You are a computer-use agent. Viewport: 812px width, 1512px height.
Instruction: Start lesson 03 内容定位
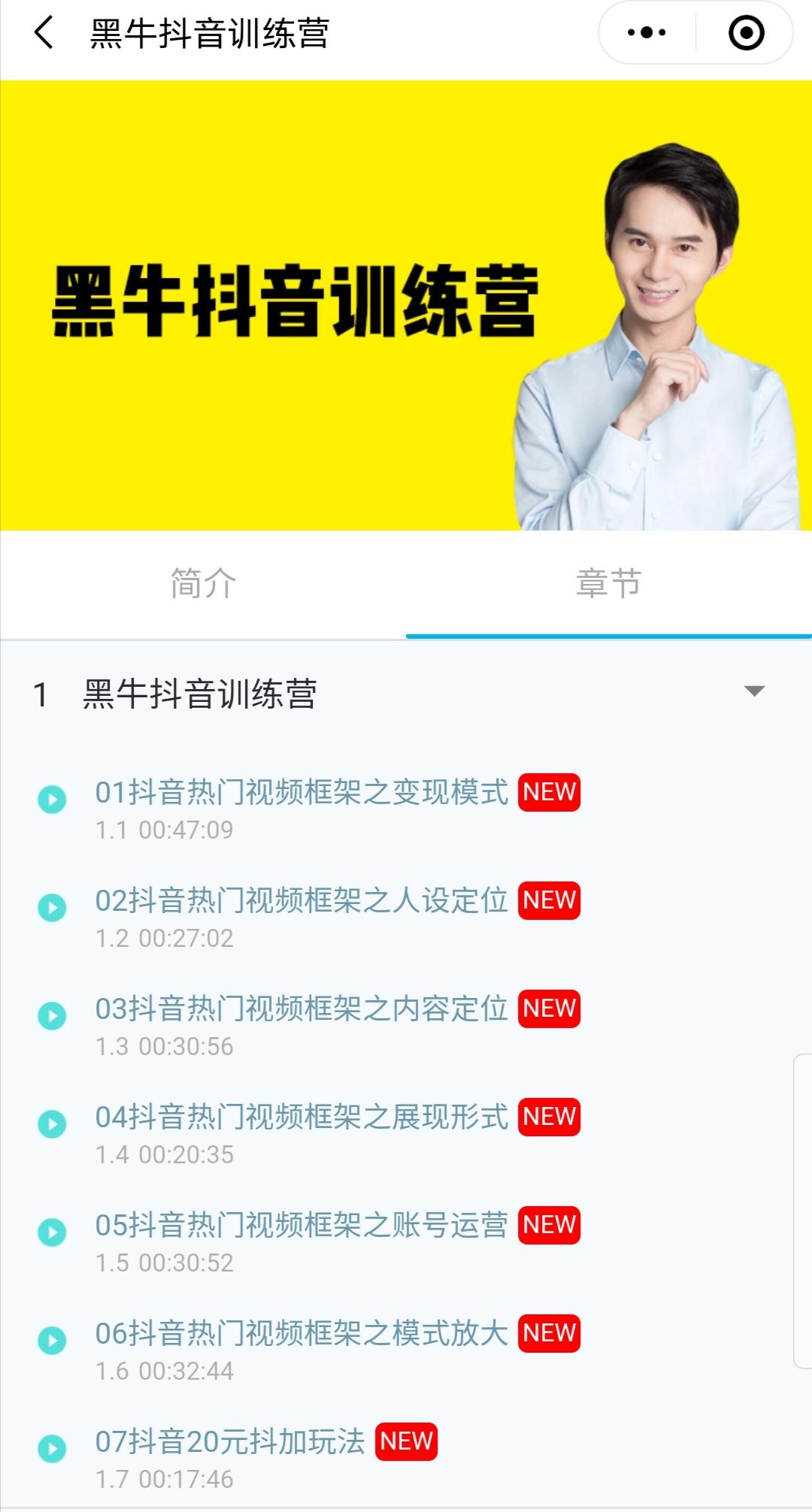301,1009
